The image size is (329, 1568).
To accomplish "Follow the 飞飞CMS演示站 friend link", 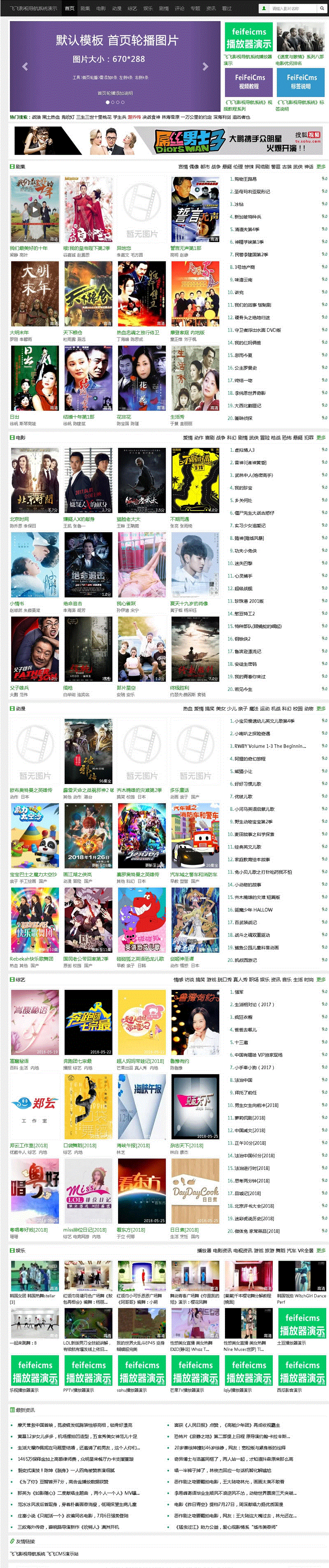I will tap(63, 1554).
